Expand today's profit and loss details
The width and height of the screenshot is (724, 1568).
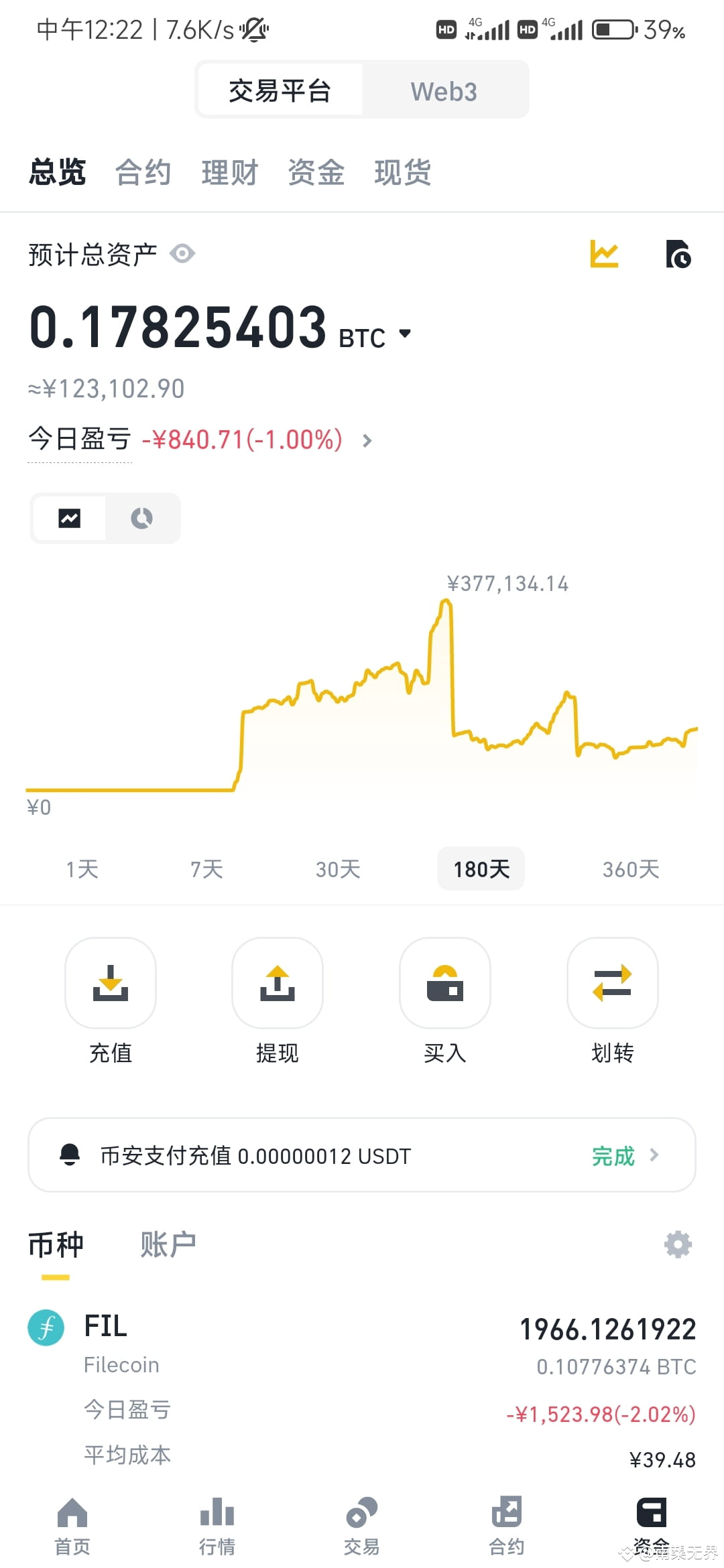[366, 440]
